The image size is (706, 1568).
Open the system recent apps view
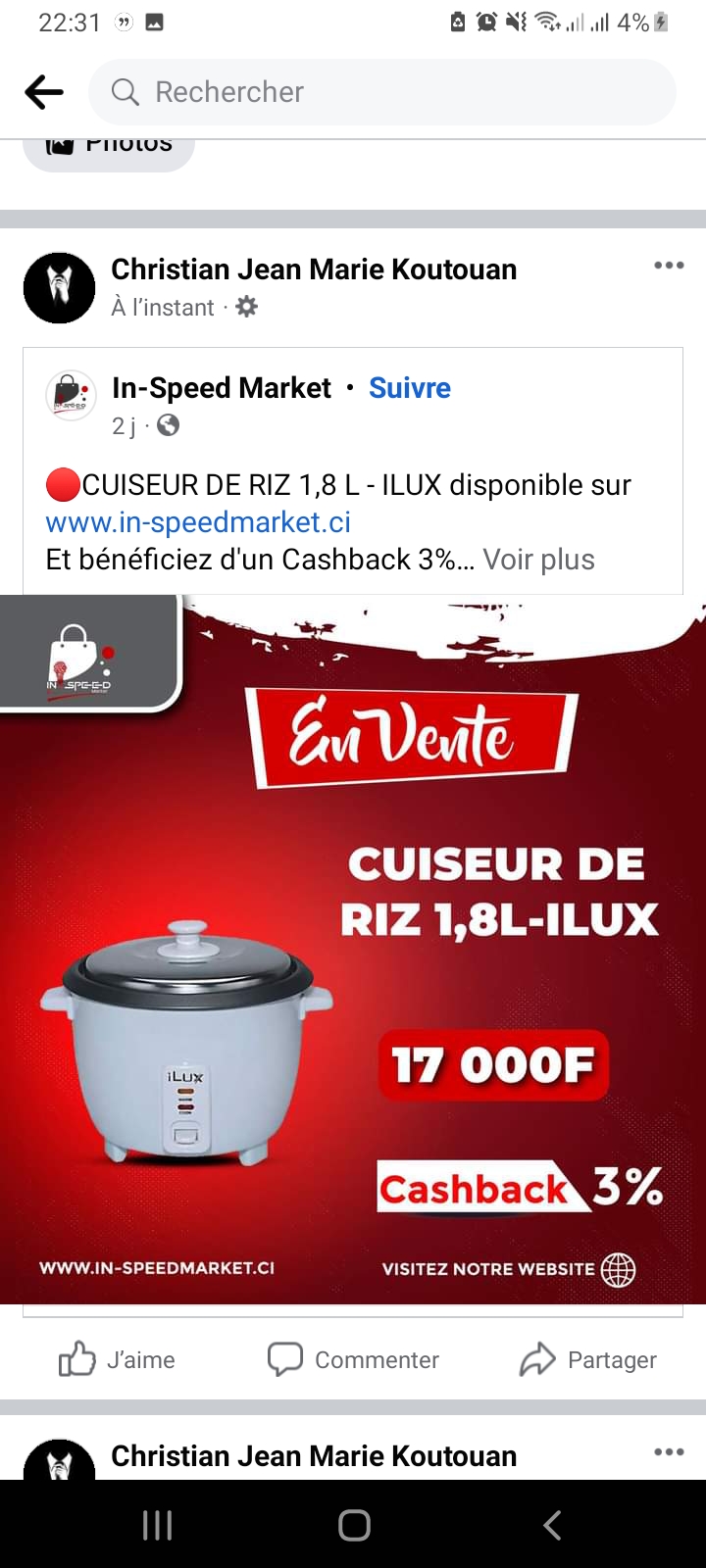tap(157, 1525)
